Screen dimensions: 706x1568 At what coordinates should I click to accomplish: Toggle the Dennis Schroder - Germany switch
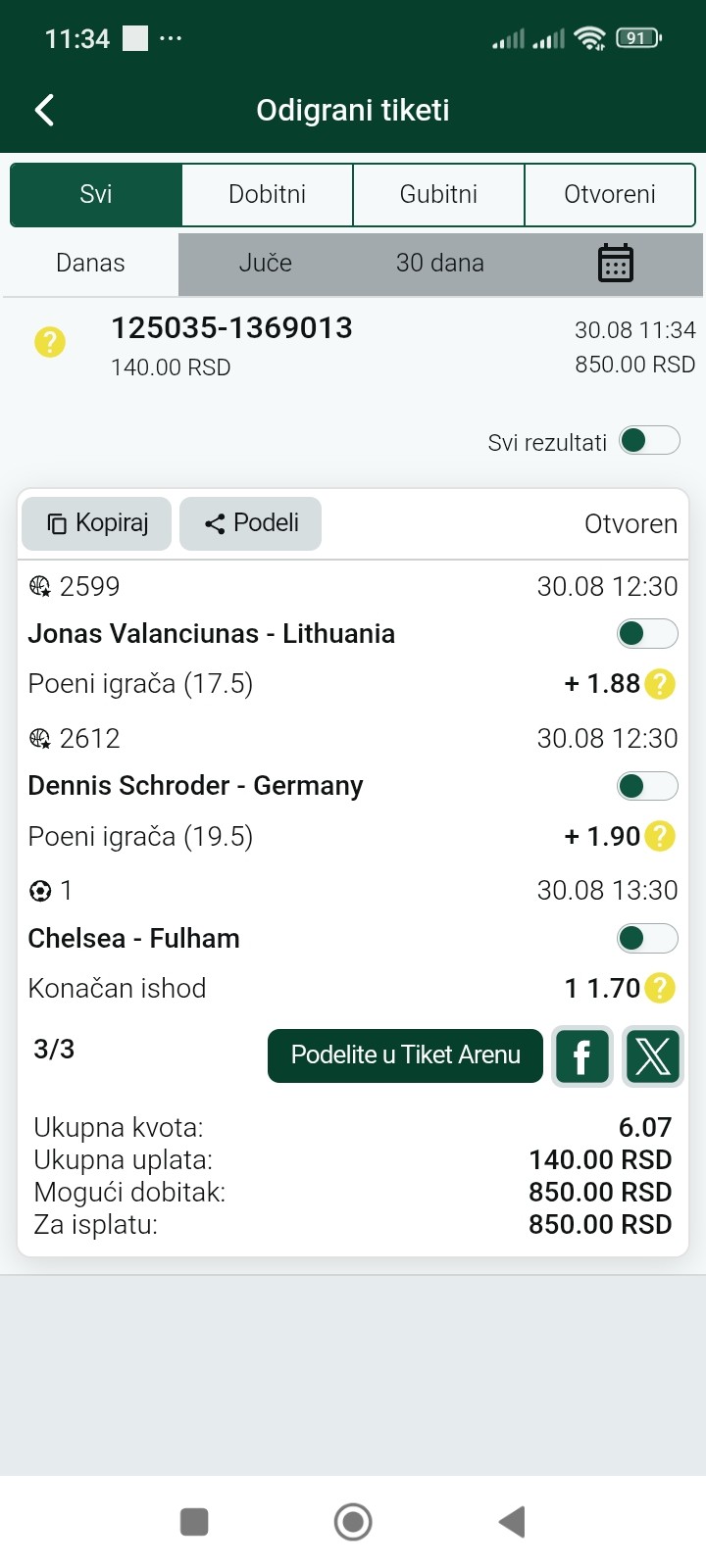click(647, 785)
